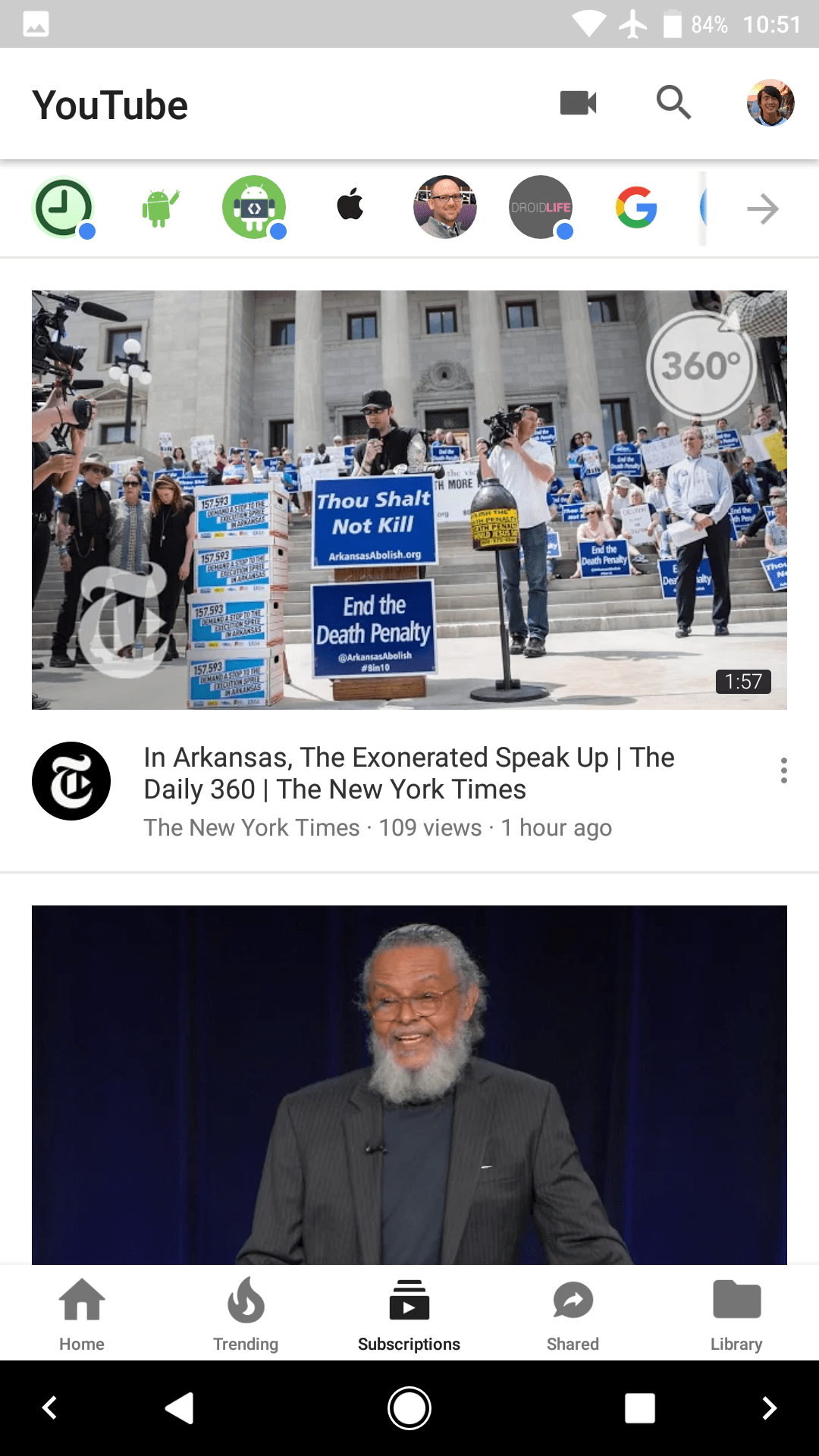This screenshot has width=819, height=1456.
Task: Open your account profile avatar
Action: point(770,103)
